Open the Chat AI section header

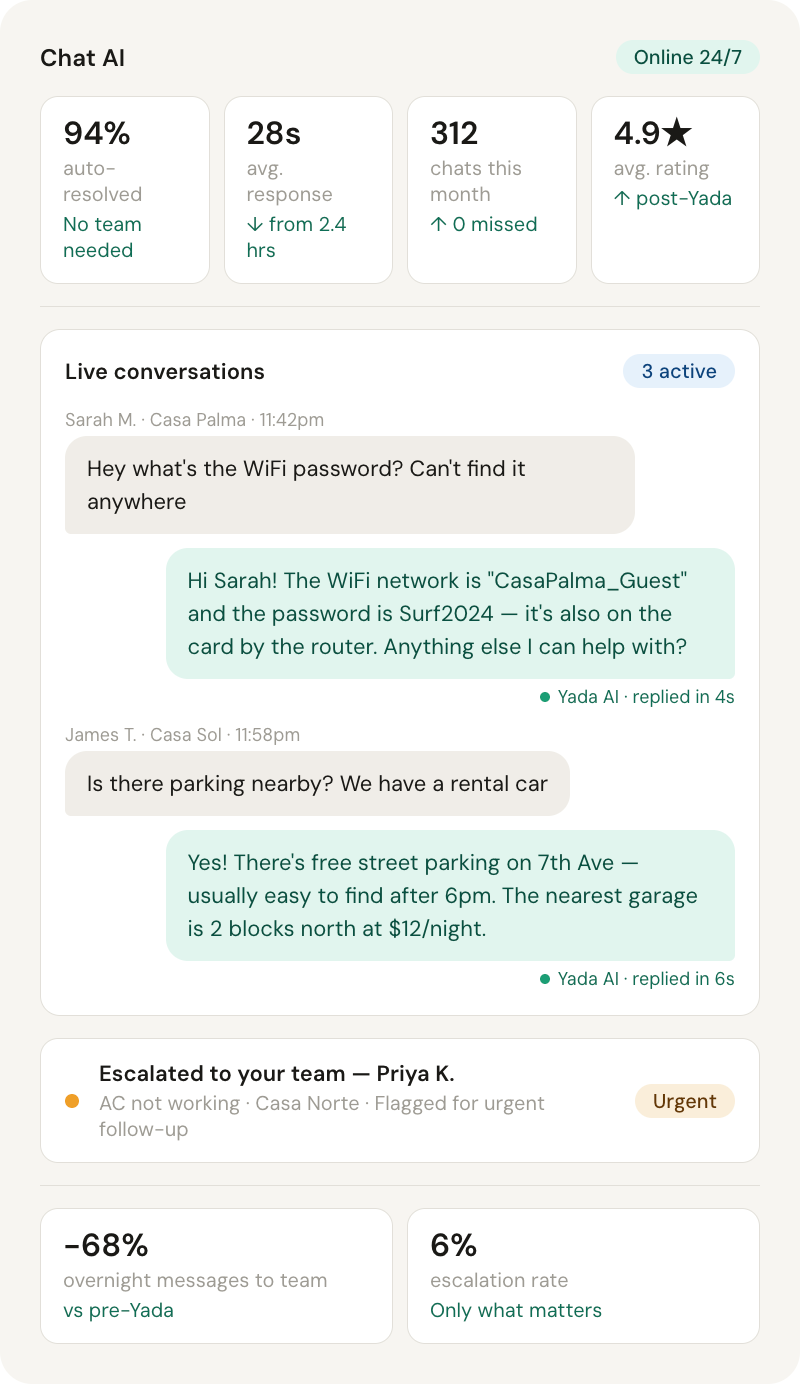click(x=83, y=57)
